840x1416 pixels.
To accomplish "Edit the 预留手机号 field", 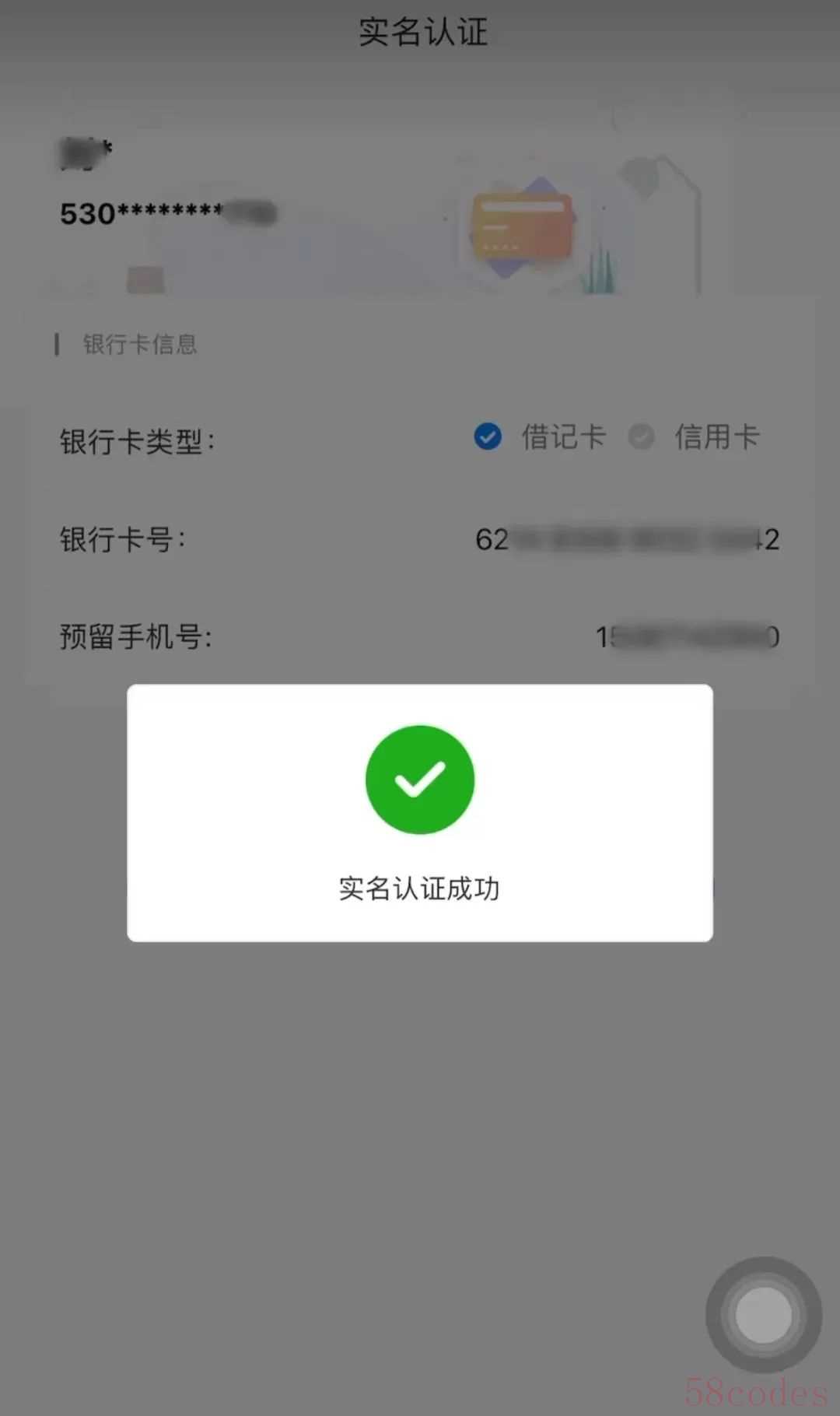I will coord(420,636).
